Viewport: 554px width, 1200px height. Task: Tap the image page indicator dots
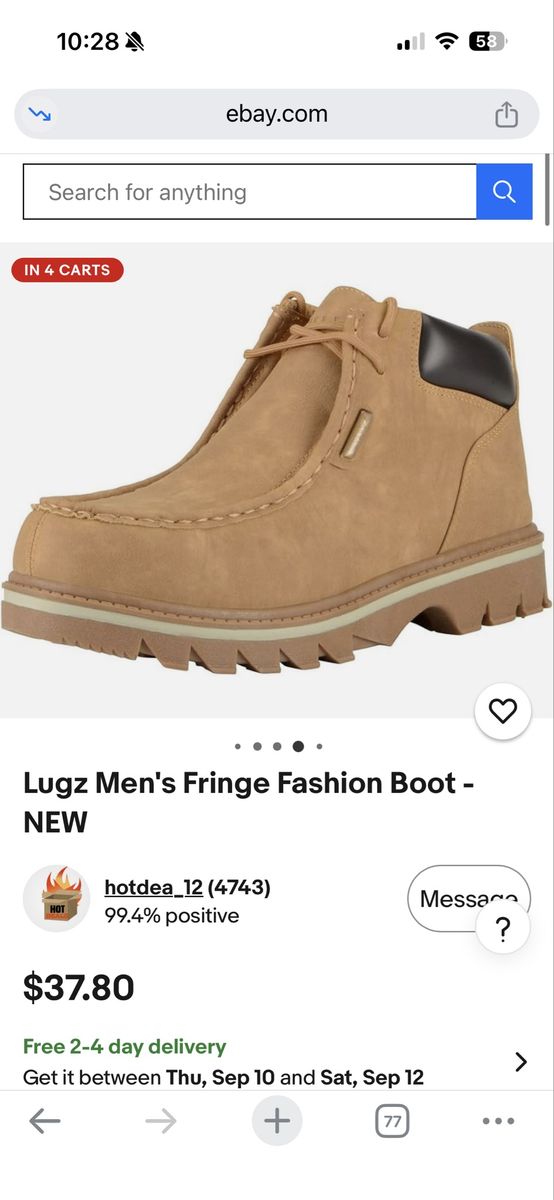(x=277, y=746)
